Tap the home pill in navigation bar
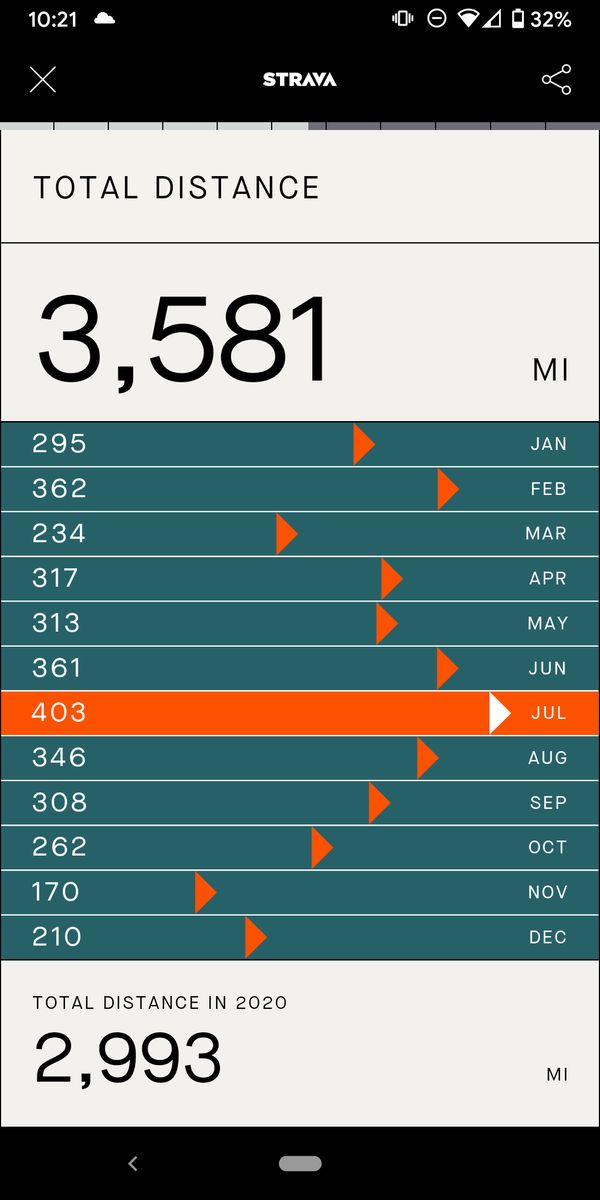The image size is (600, 1200). coord(300,1163)
